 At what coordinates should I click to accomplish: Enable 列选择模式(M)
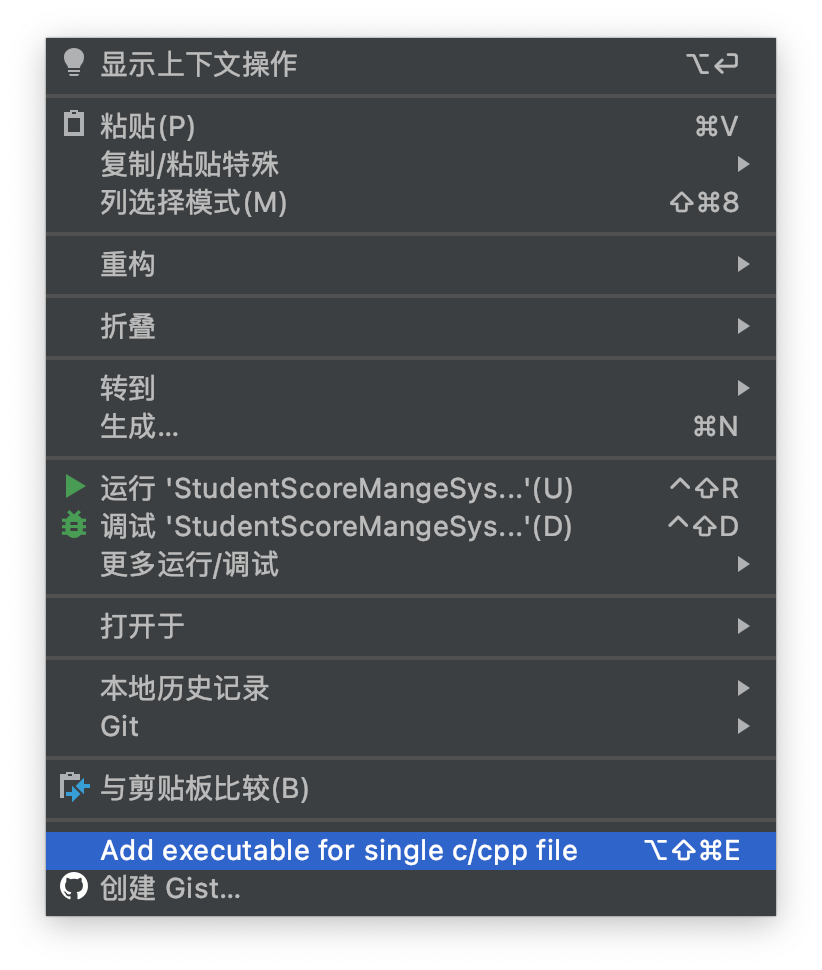[194, 203]
